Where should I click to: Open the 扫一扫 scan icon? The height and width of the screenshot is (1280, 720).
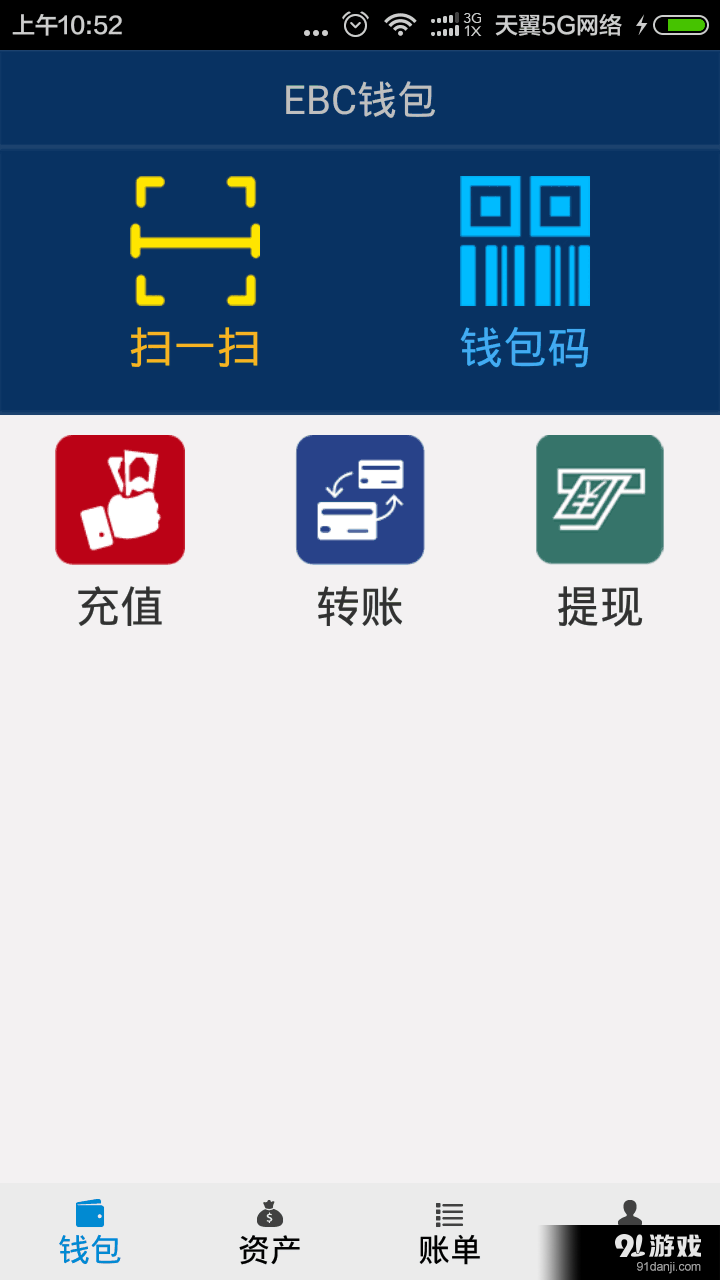[195, 240]
